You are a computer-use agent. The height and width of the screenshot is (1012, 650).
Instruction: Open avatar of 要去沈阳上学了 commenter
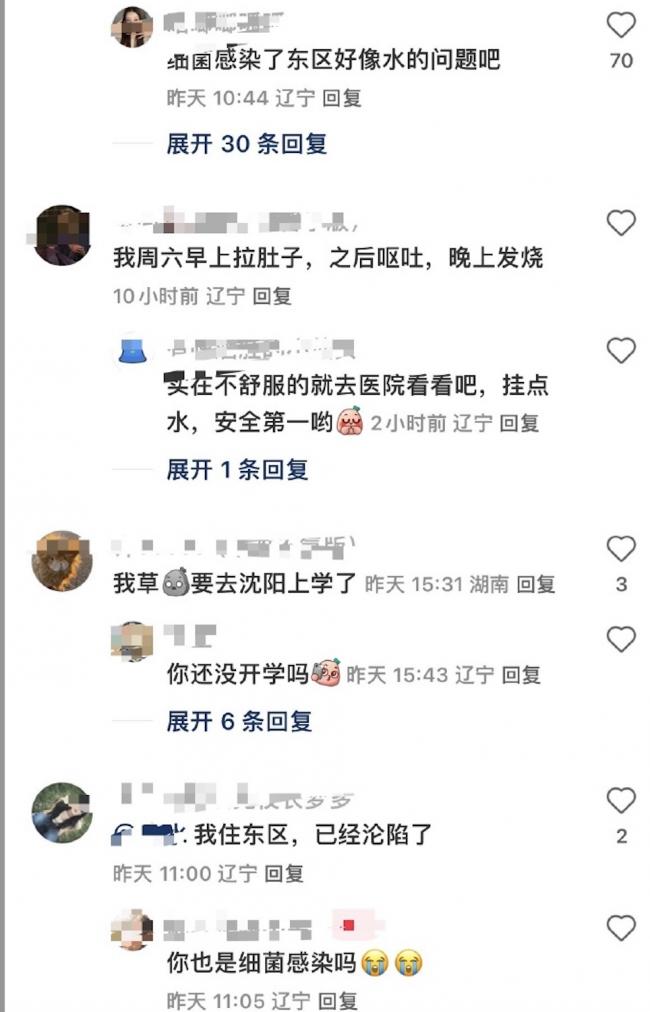click(x=62, y=561)
